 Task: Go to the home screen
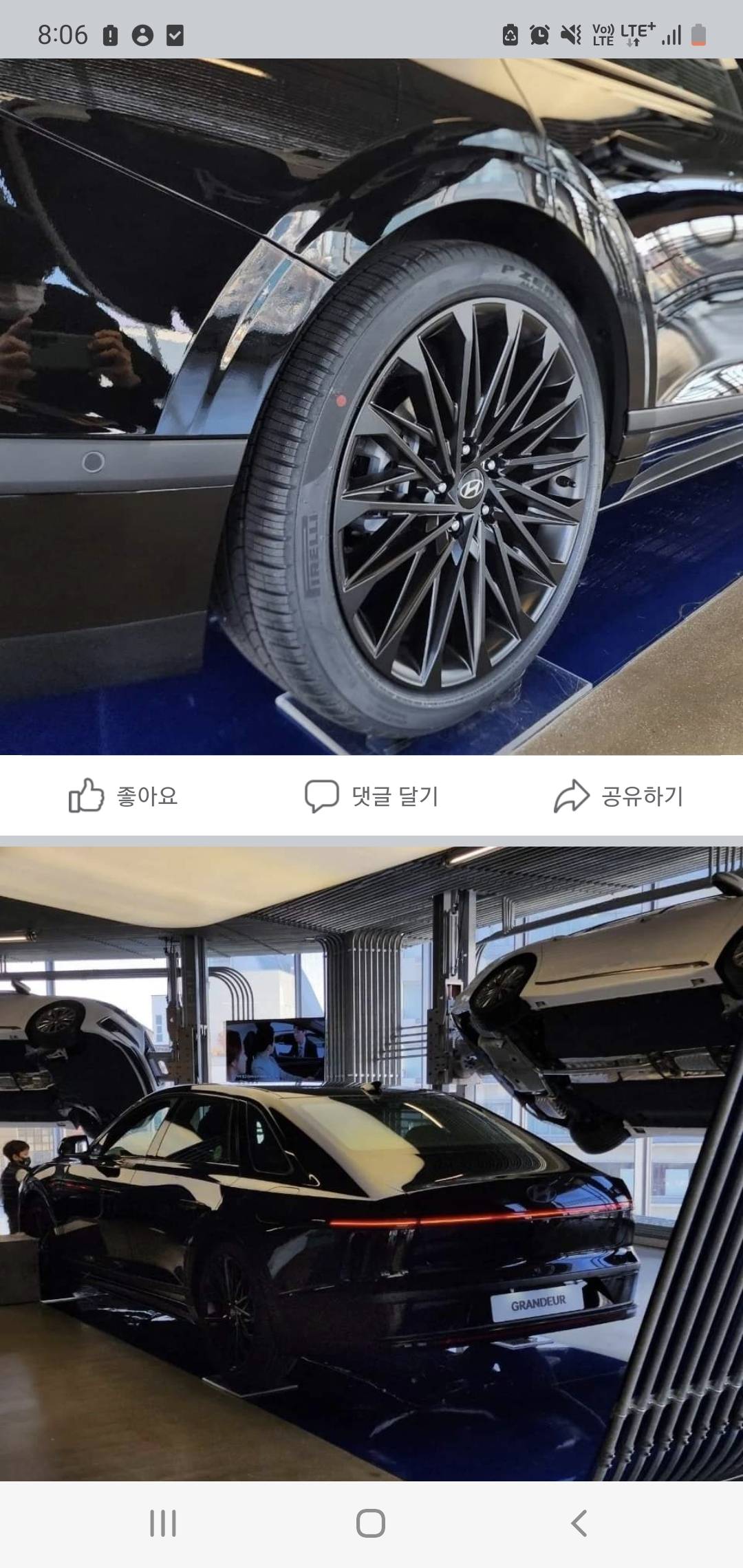click(371, 1523)
